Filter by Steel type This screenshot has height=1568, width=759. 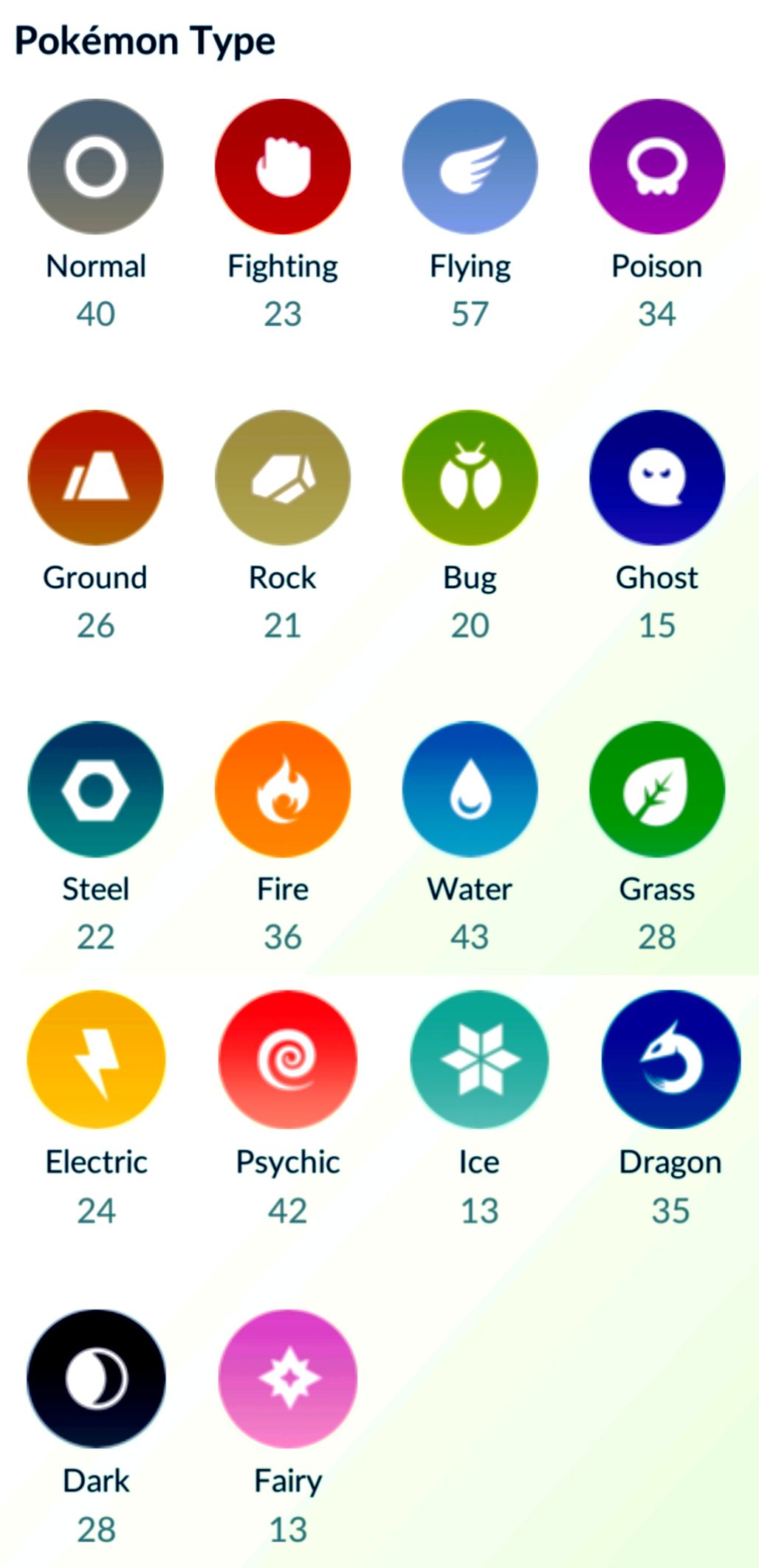tap(96, 790)
